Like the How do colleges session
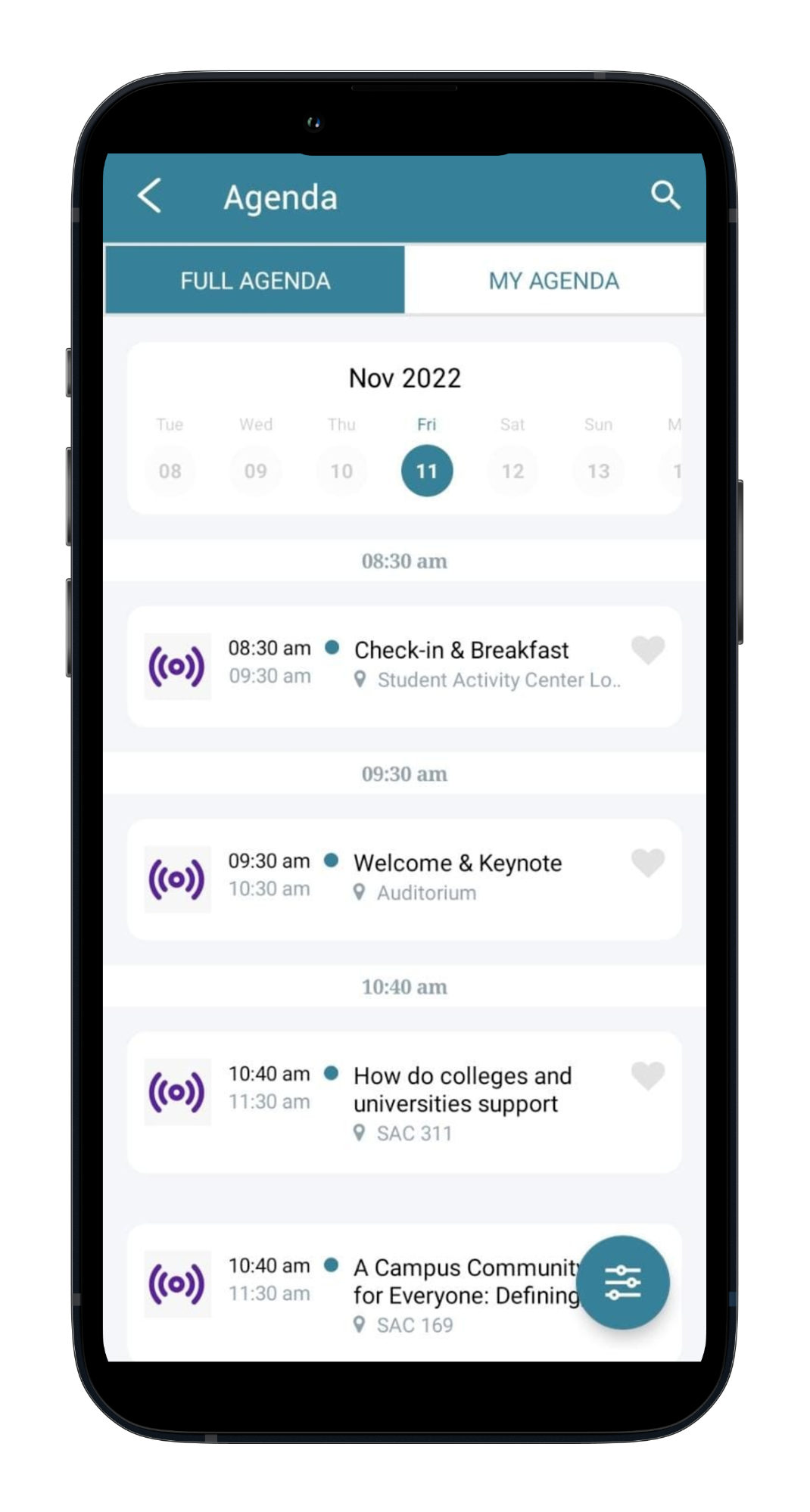The width and height of the screenshot is (810, 1512). 648,1075
